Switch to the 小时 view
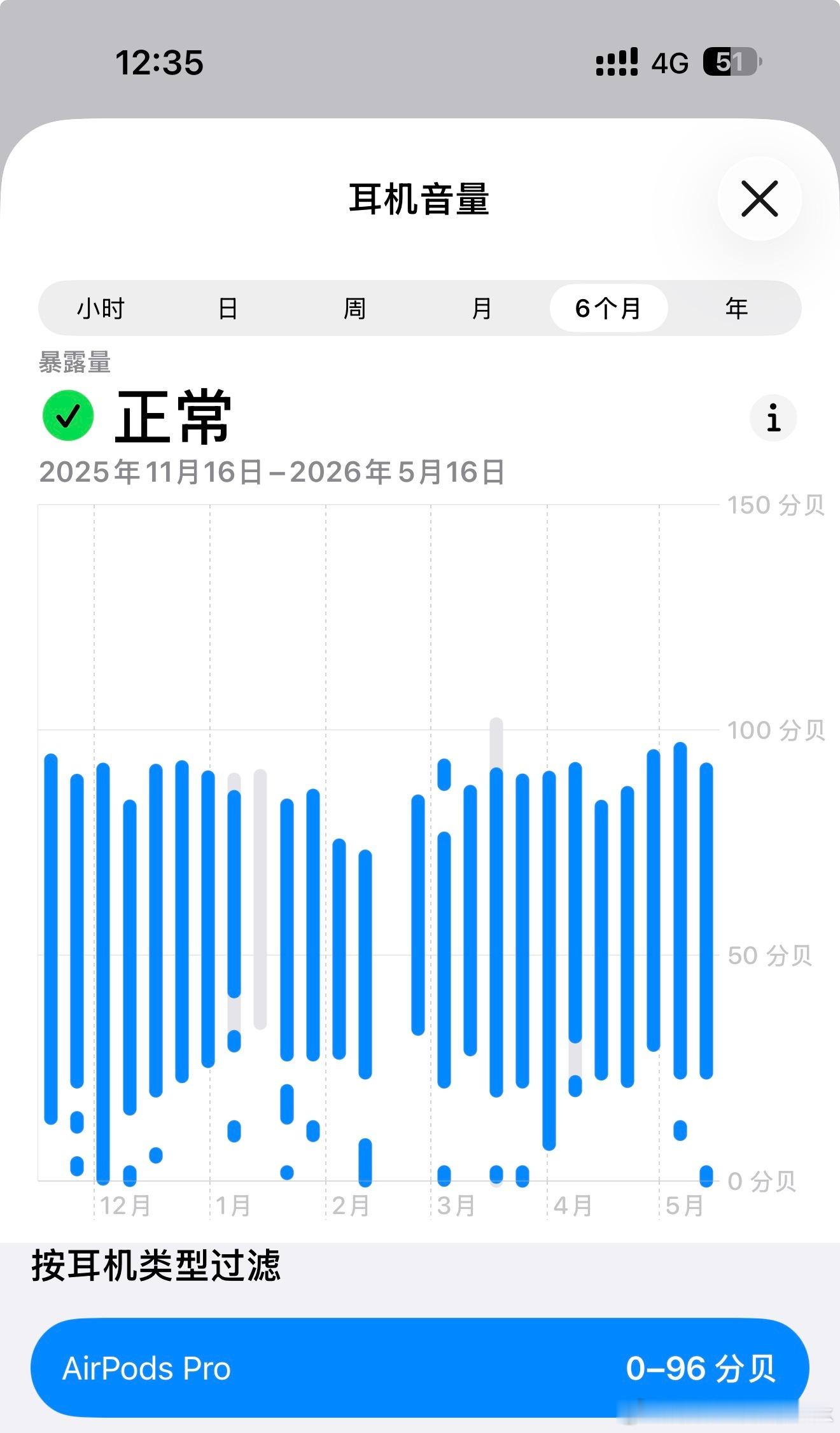Image resolution: width=840 pixels, height=1433 pixels. [x=101, y=309]
